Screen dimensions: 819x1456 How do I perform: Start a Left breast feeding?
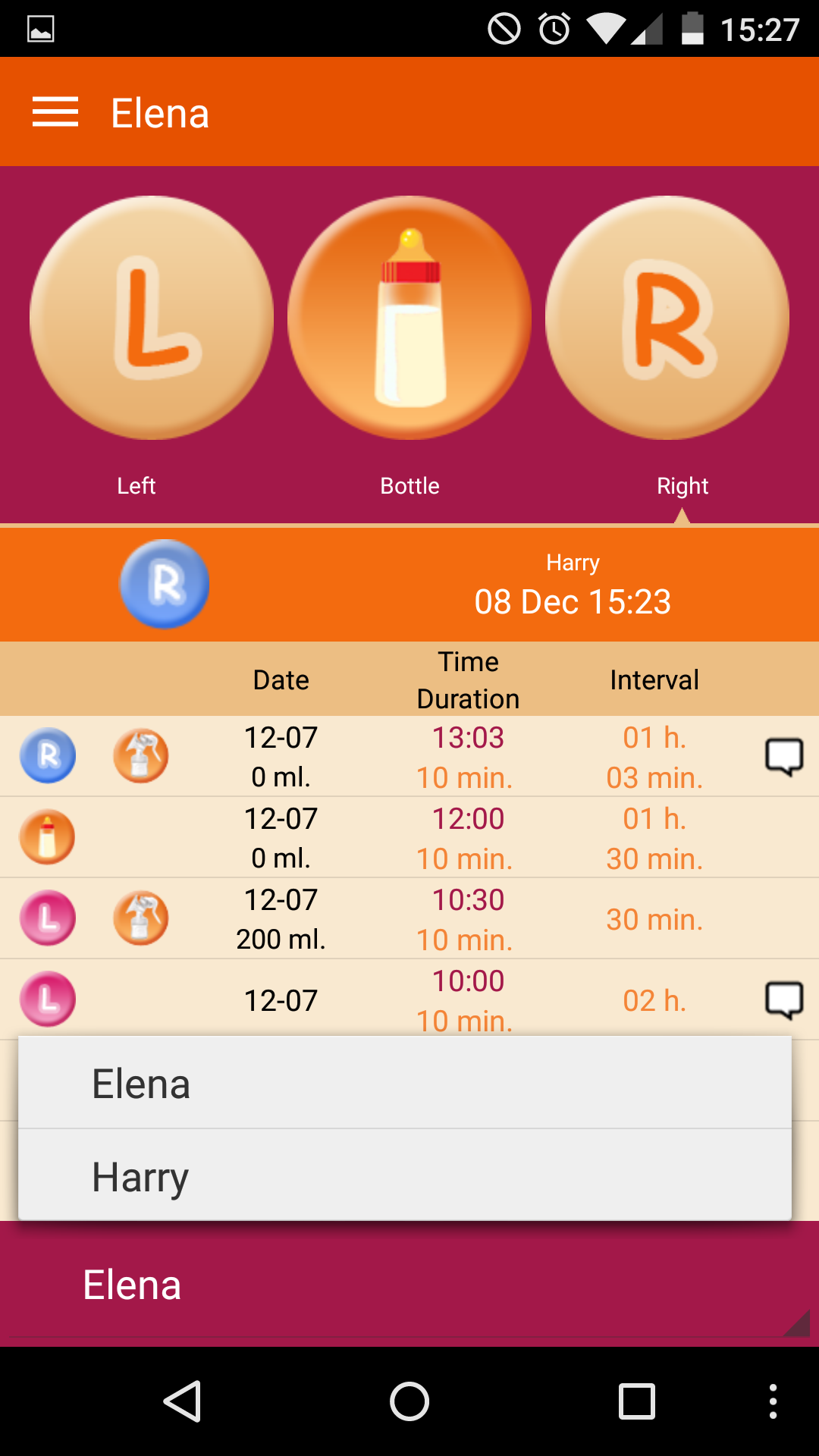point(152,318)
